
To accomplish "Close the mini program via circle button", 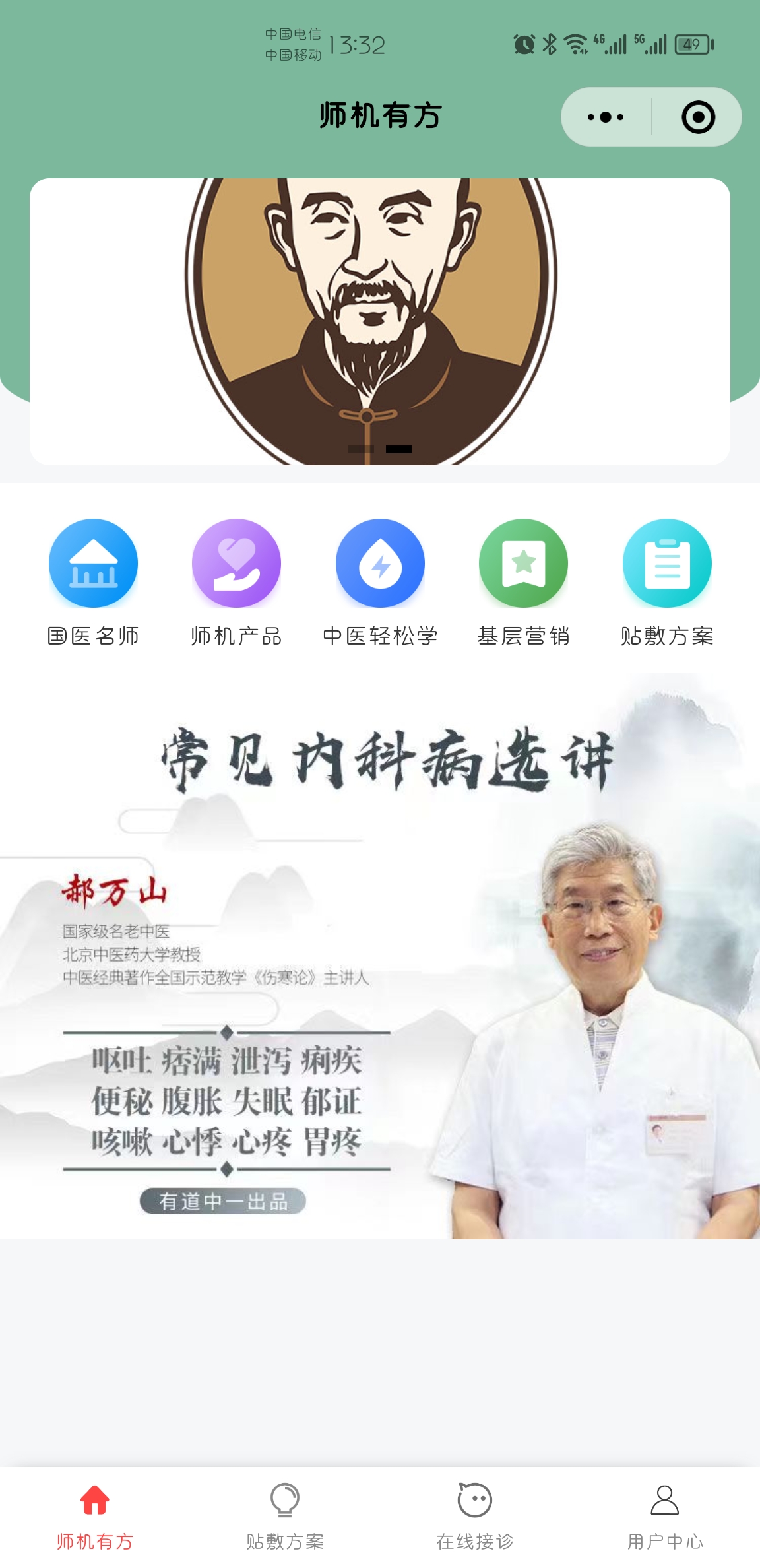I will [698, 117].
